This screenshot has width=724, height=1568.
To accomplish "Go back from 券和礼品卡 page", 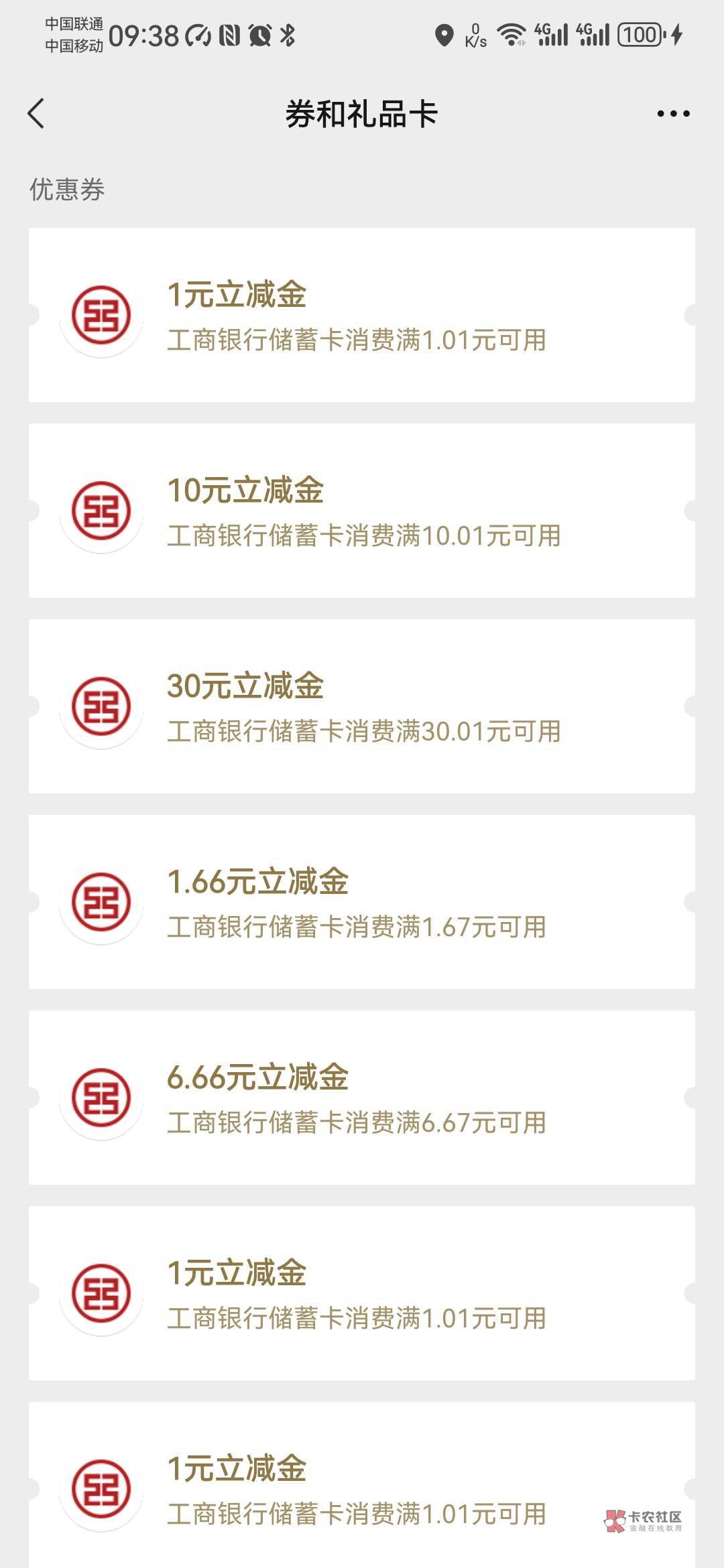I will coord(36,113).
